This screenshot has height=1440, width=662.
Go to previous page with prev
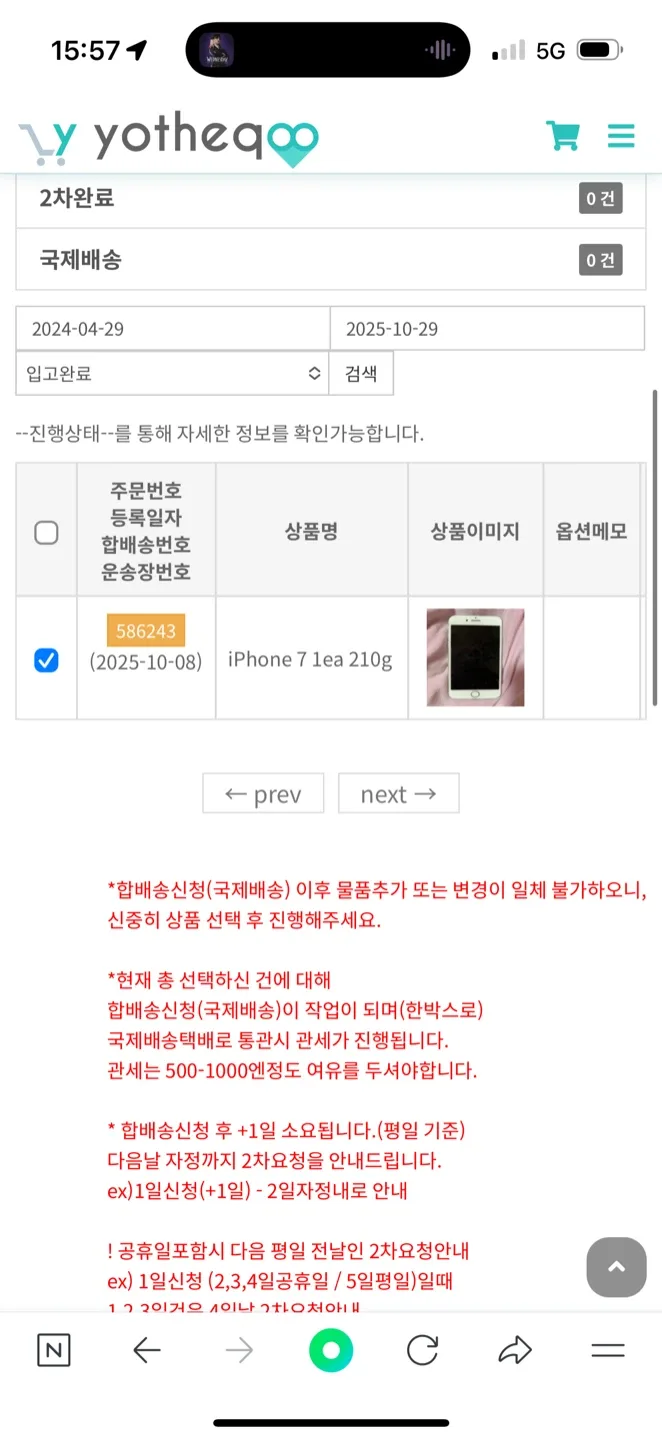(263, 794)
